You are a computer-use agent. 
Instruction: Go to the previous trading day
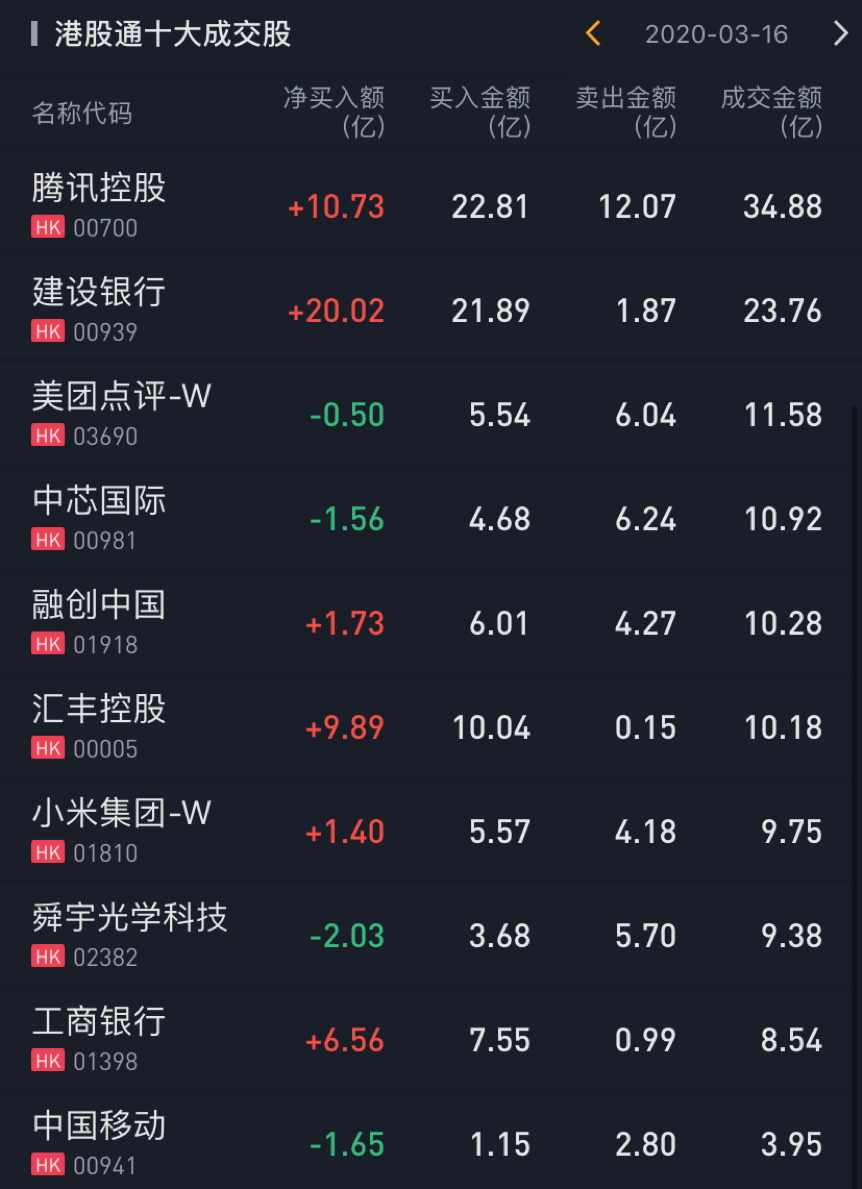[x=593, y=34]
